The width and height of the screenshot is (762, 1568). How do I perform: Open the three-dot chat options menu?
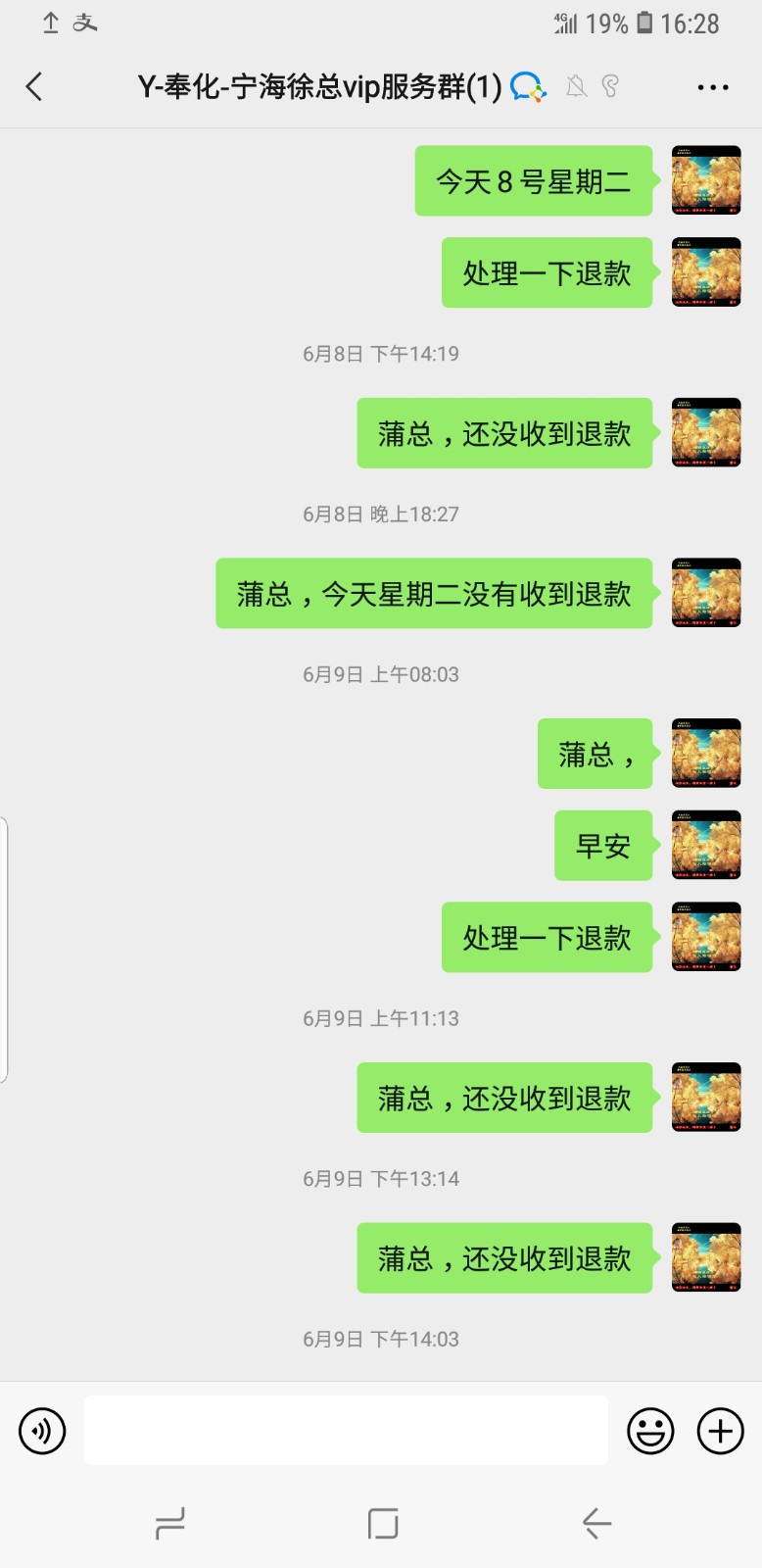click(712, 87)
